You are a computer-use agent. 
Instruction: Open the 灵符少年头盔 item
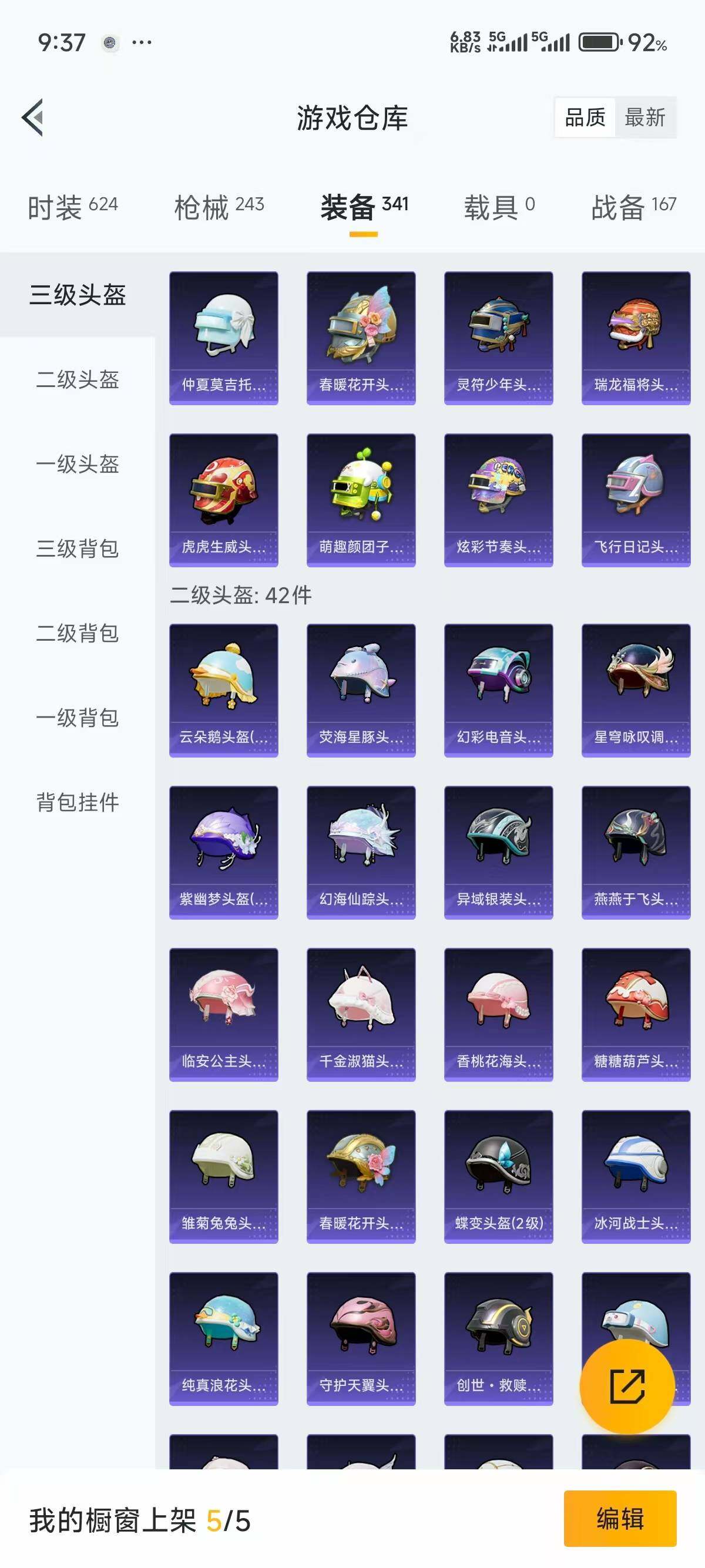point(498,338)
